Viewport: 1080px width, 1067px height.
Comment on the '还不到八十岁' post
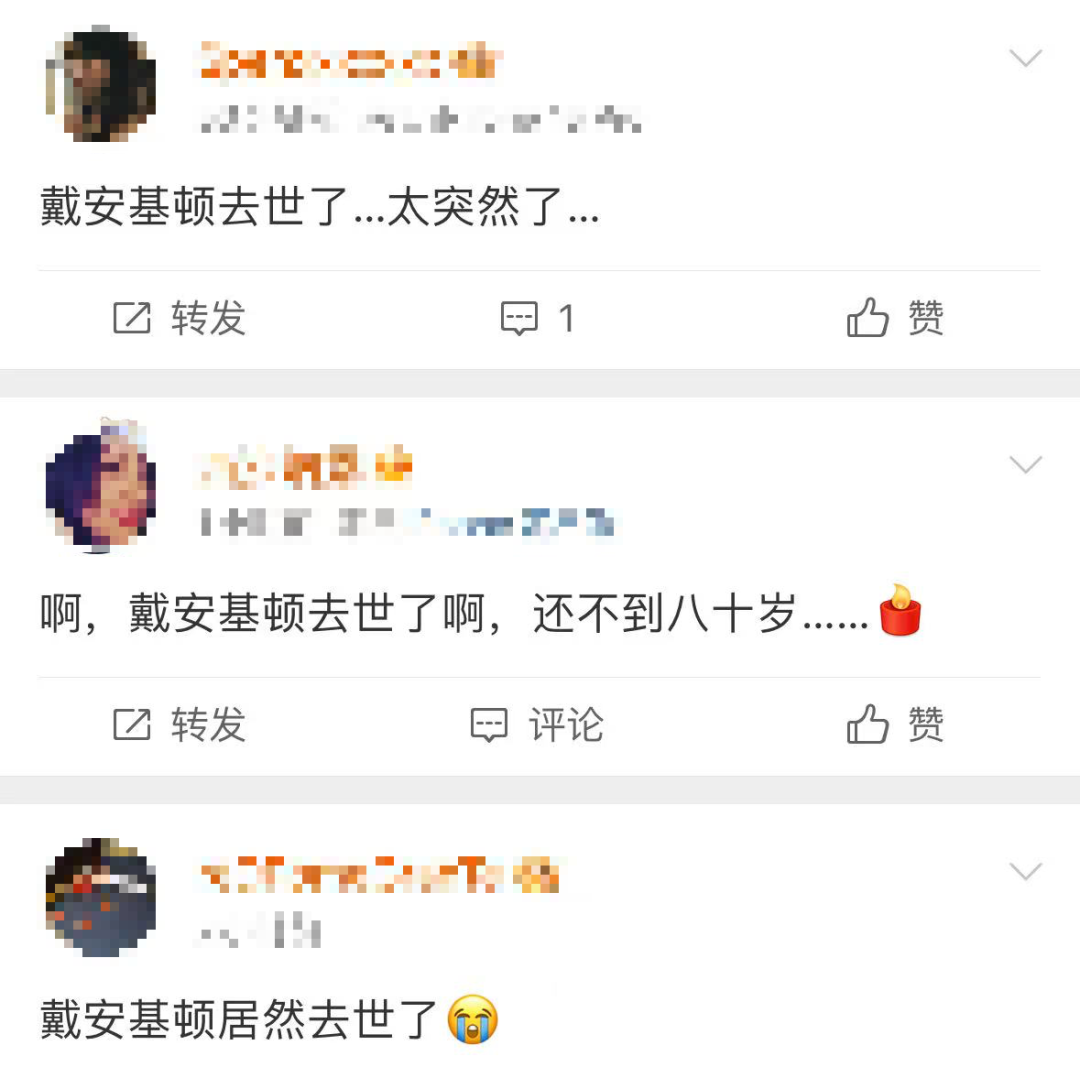(x=538, y=725)
